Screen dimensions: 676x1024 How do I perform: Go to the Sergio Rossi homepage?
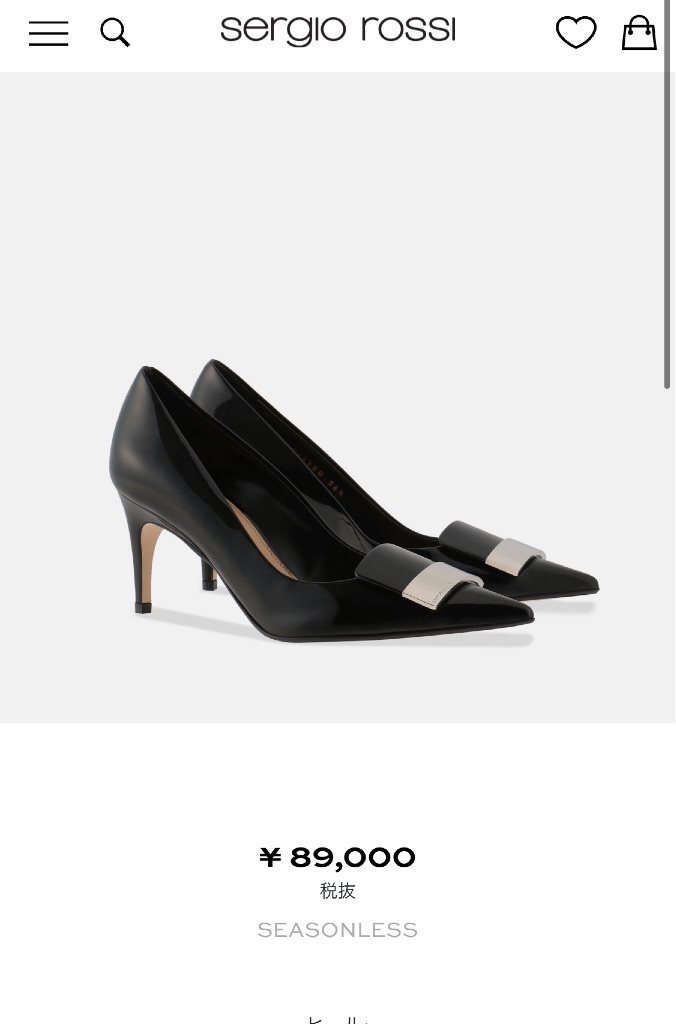[337, 30]
